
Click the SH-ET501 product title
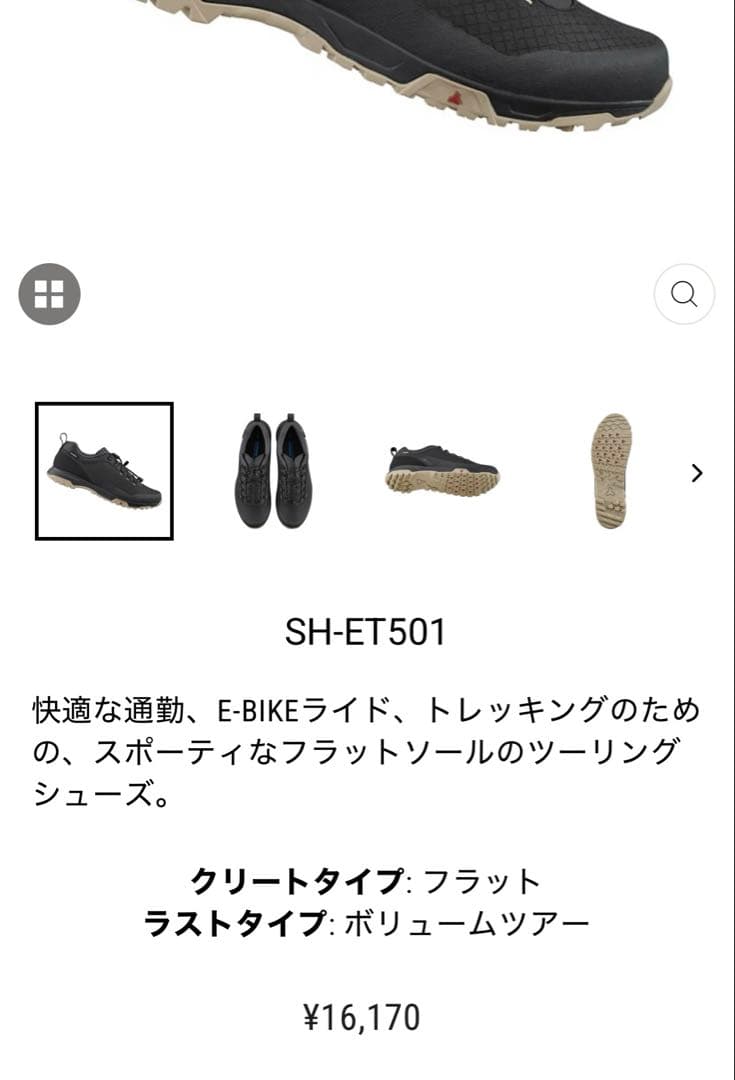[367, 632]
